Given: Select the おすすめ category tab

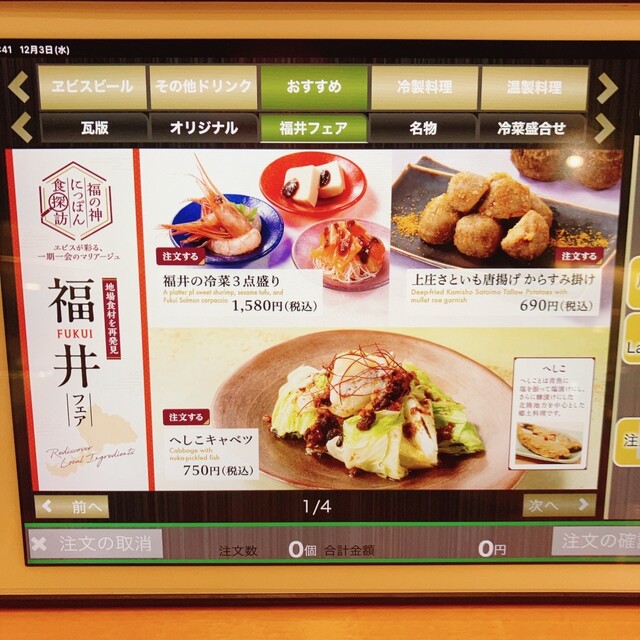Looking at the screenshot, I should coord(313,87).
